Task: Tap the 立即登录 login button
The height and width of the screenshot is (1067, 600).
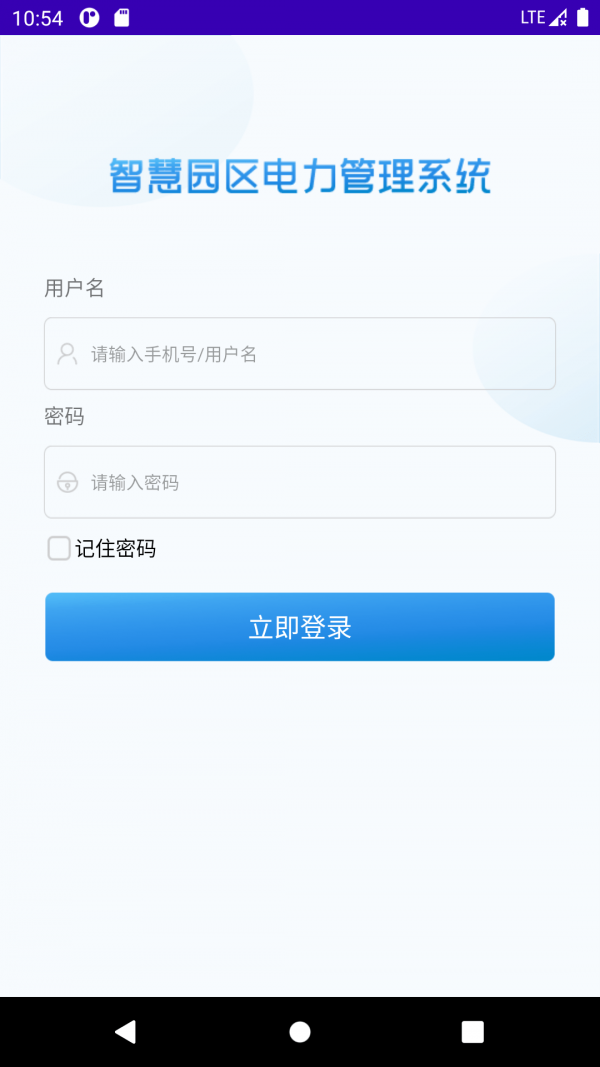Action: (300, 627)
